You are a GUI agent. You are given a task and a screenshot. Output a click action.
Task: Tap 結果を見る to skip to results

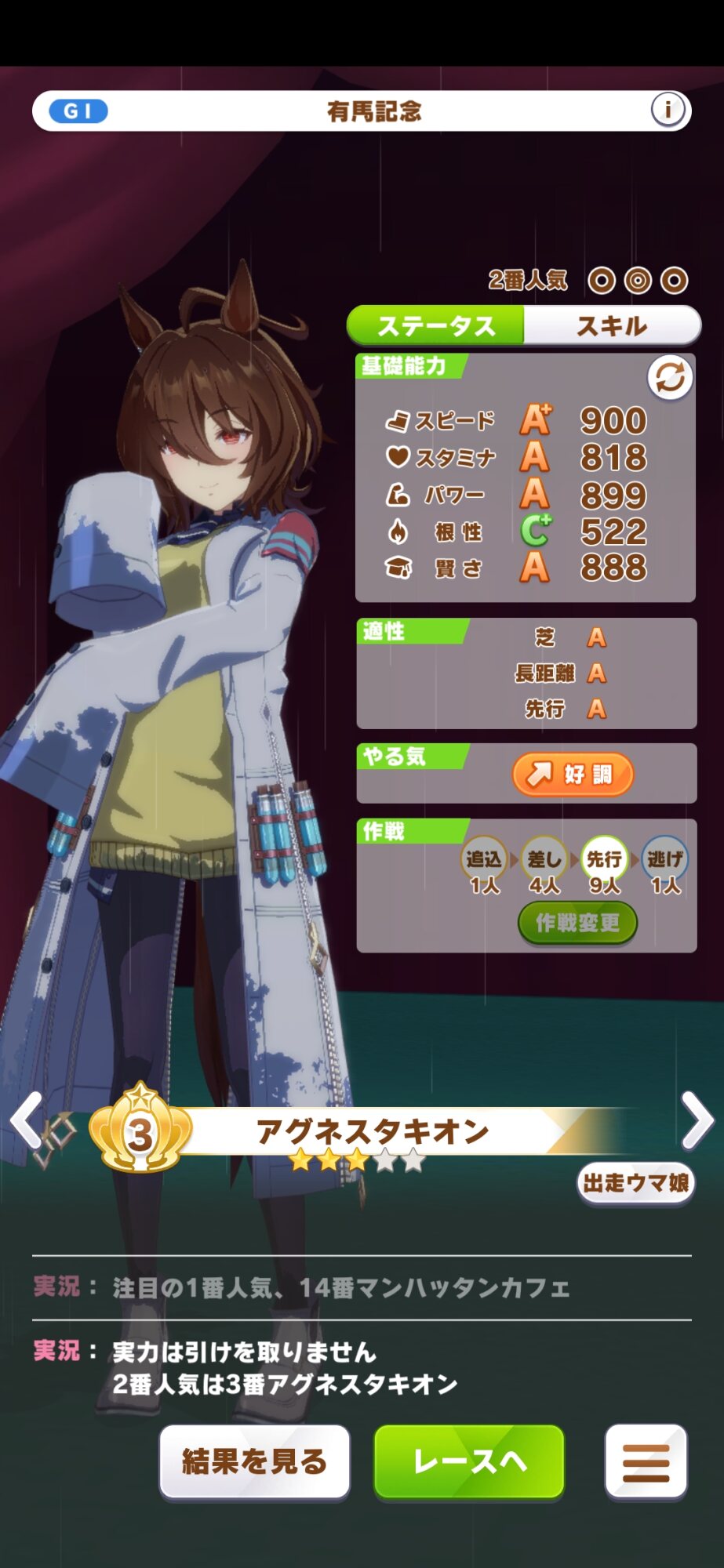(x=254, y=1461)
